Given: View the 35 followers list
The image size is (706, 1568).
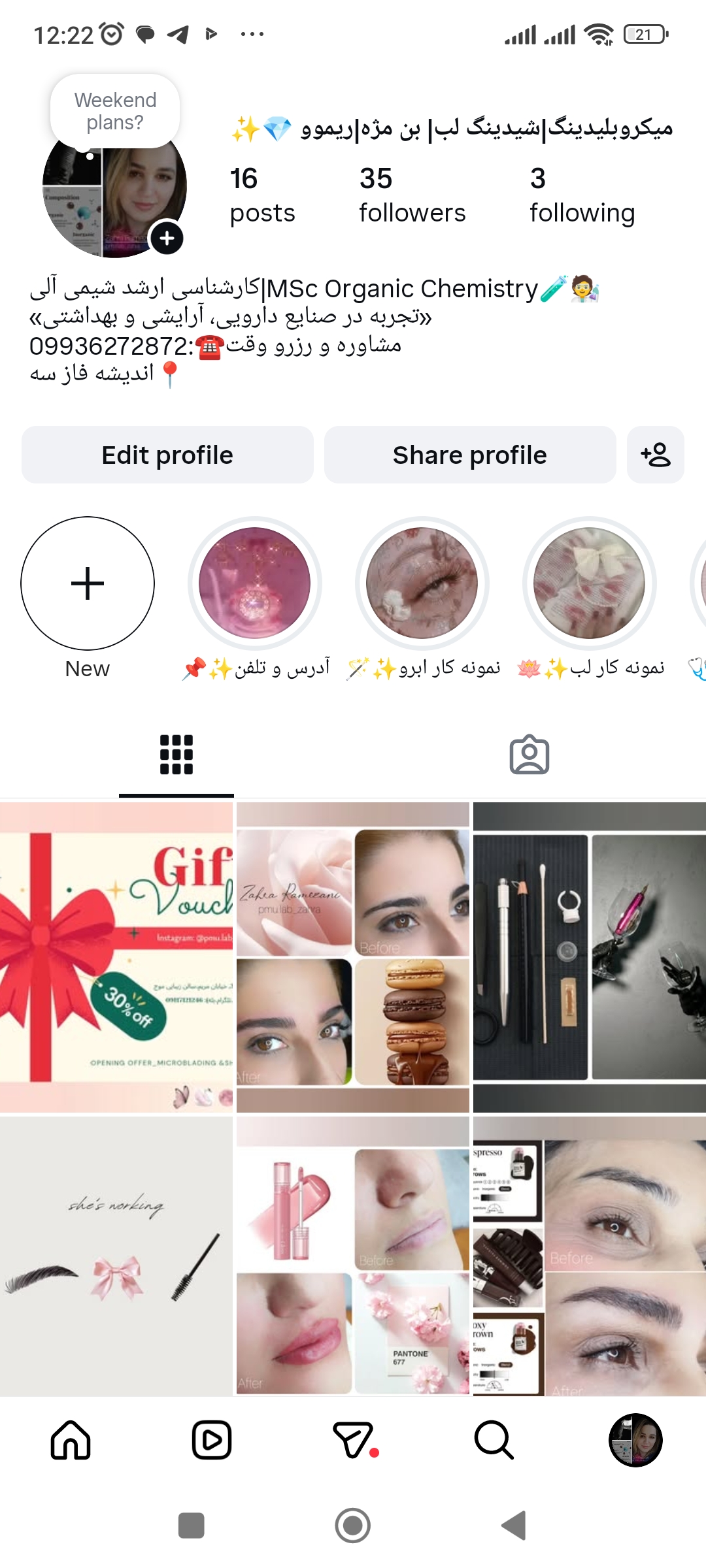Looking at the screenshot, I should 412,195.
